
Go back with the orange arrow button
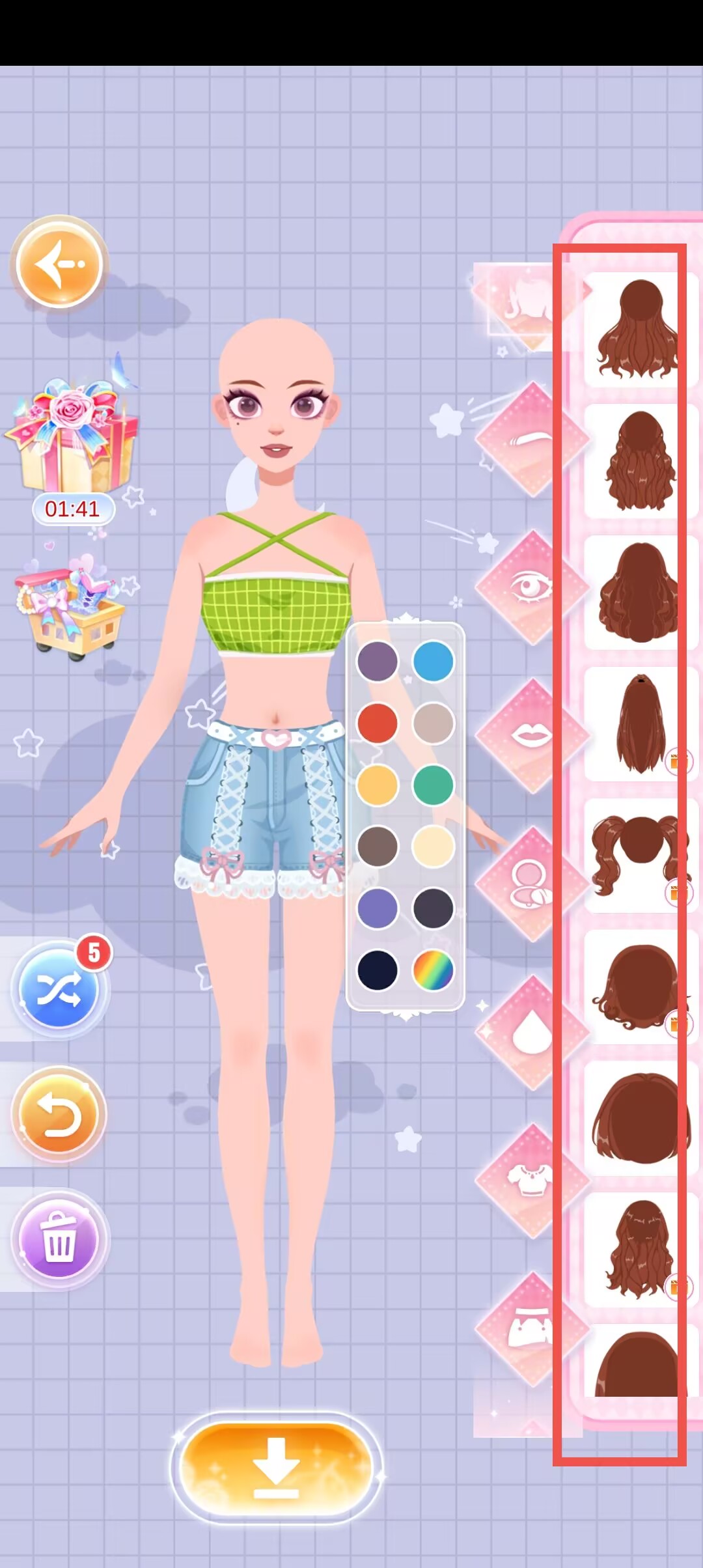pyautogui.click(x=59, y=263)
